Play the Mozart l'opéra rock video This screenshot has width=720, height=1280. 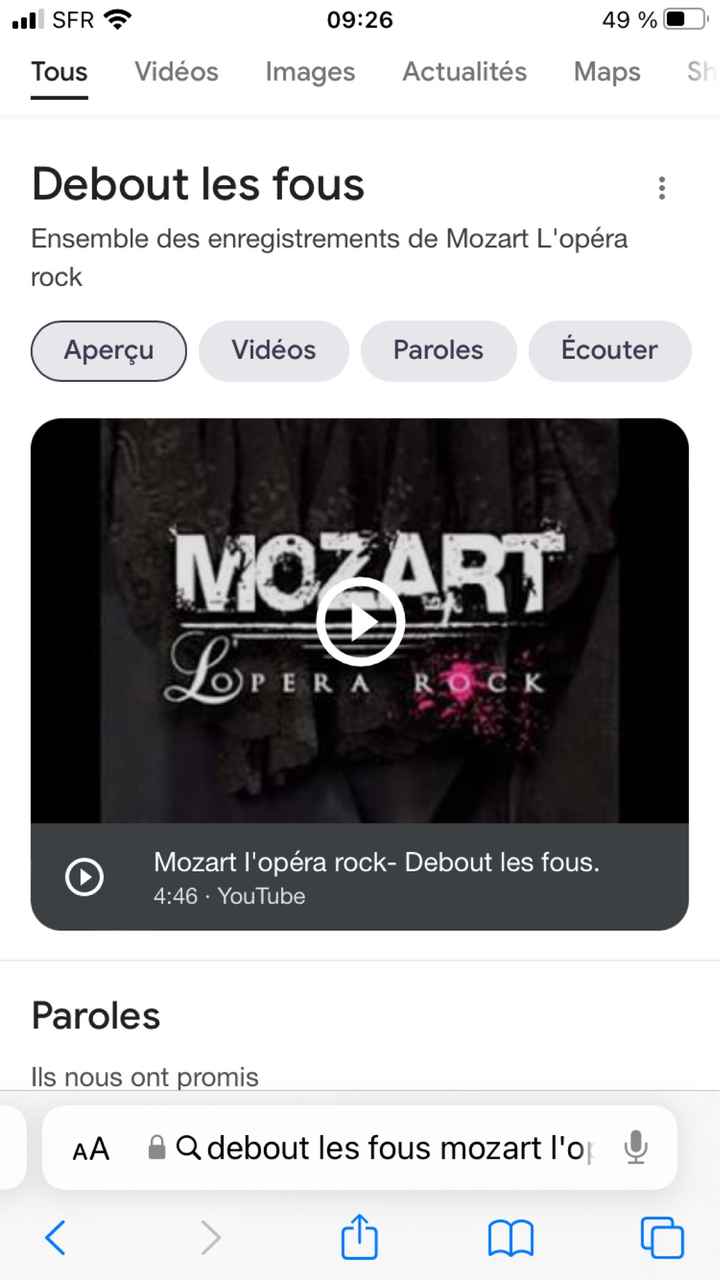(x=360, y=621)
